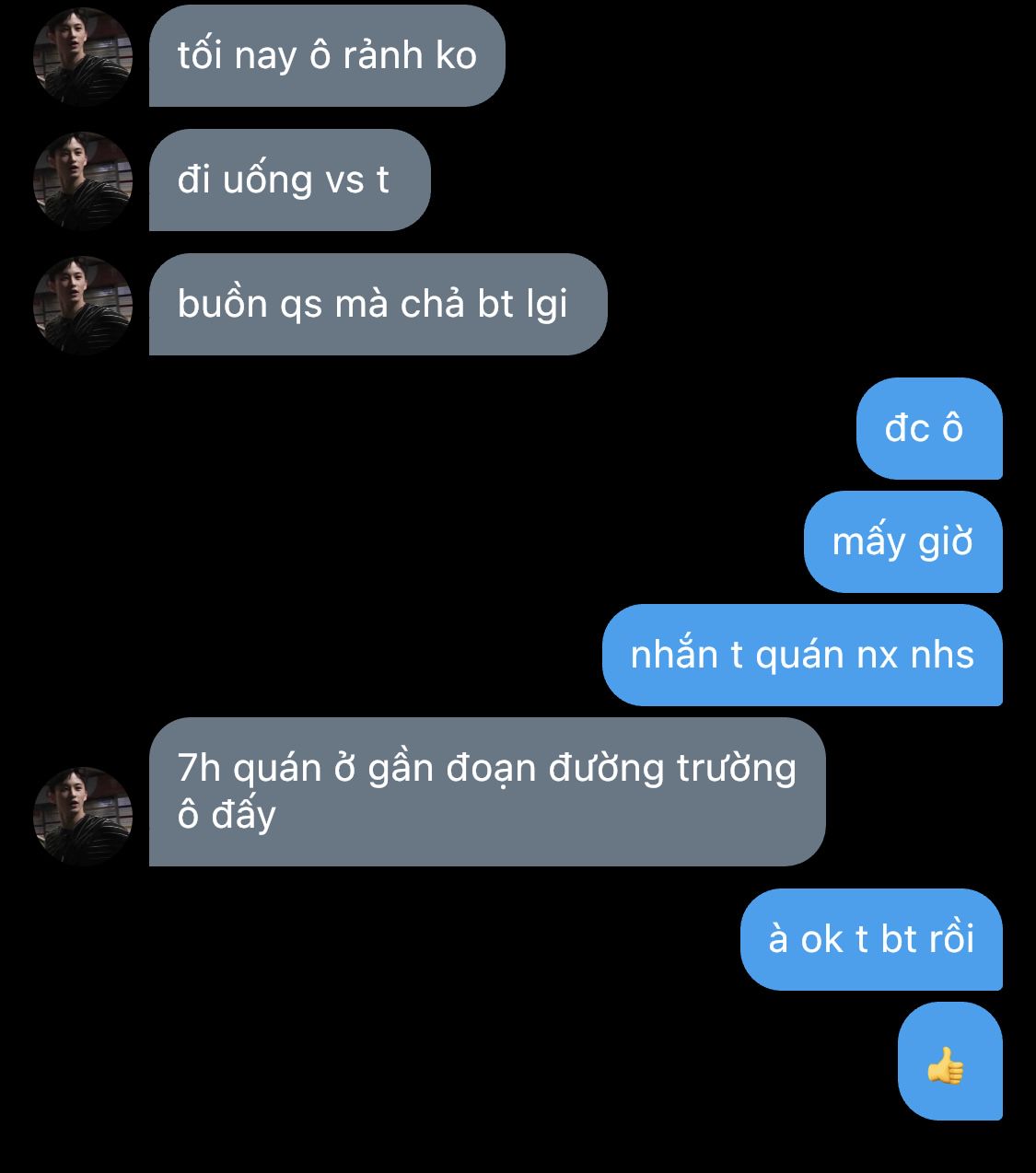View profile from avatar by "buồn qs mà chả bt lgi"
This screenshot has width=1036, height=1173.
click(83, 306)
